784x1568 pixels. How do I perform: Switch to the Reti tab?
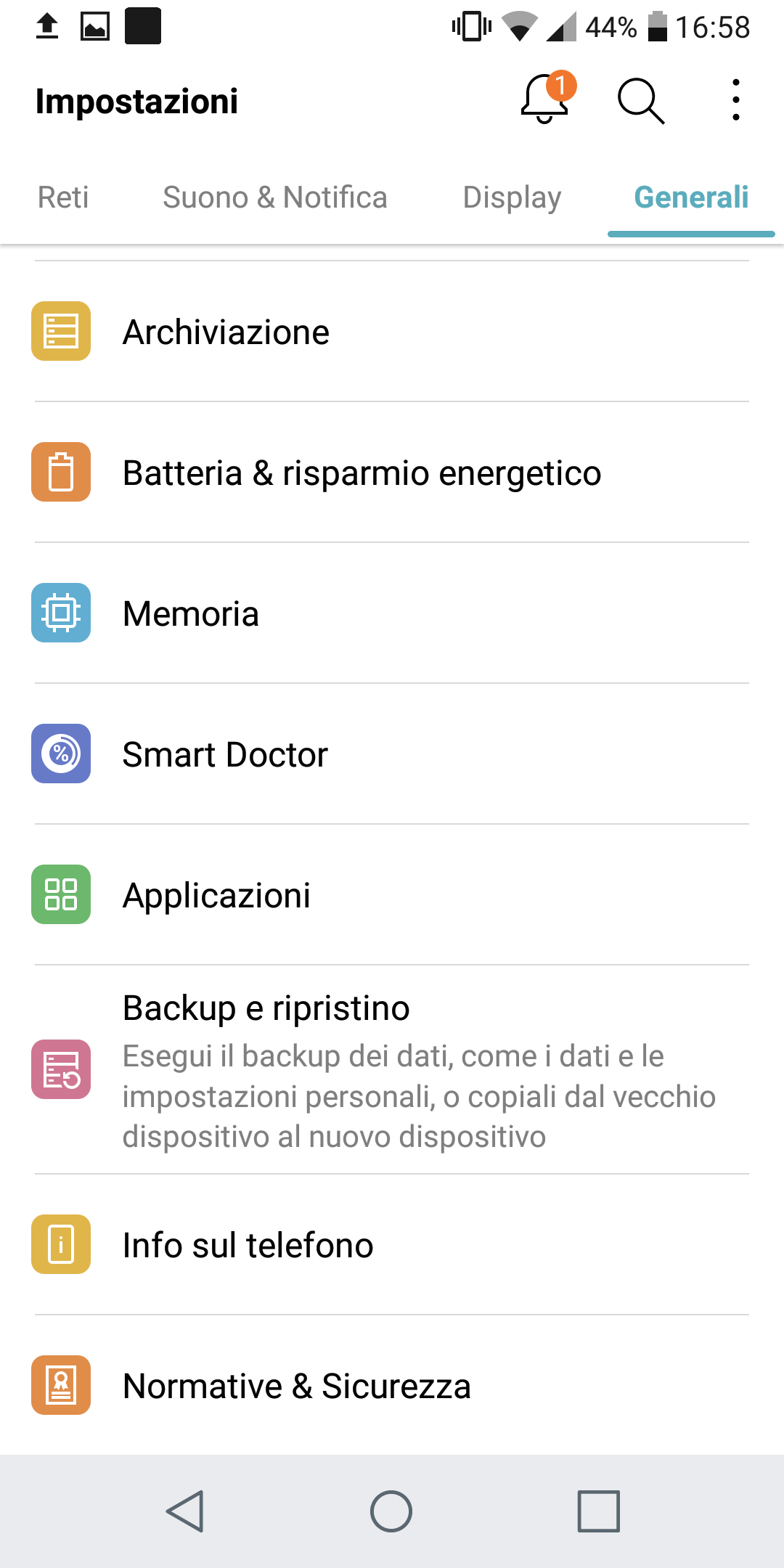tap(63, 197)
